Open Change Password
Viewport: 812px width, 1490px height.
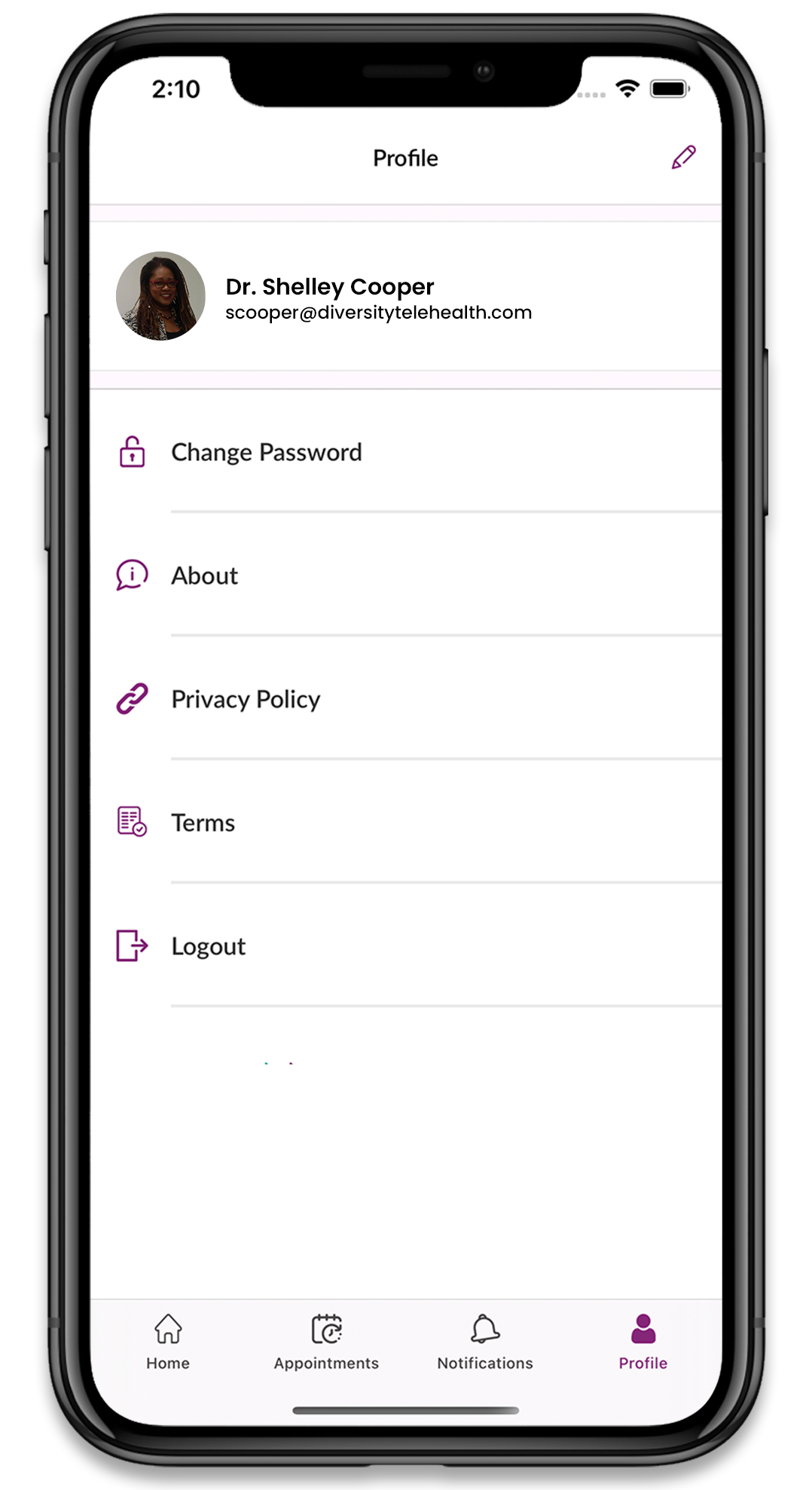point(266,452)
